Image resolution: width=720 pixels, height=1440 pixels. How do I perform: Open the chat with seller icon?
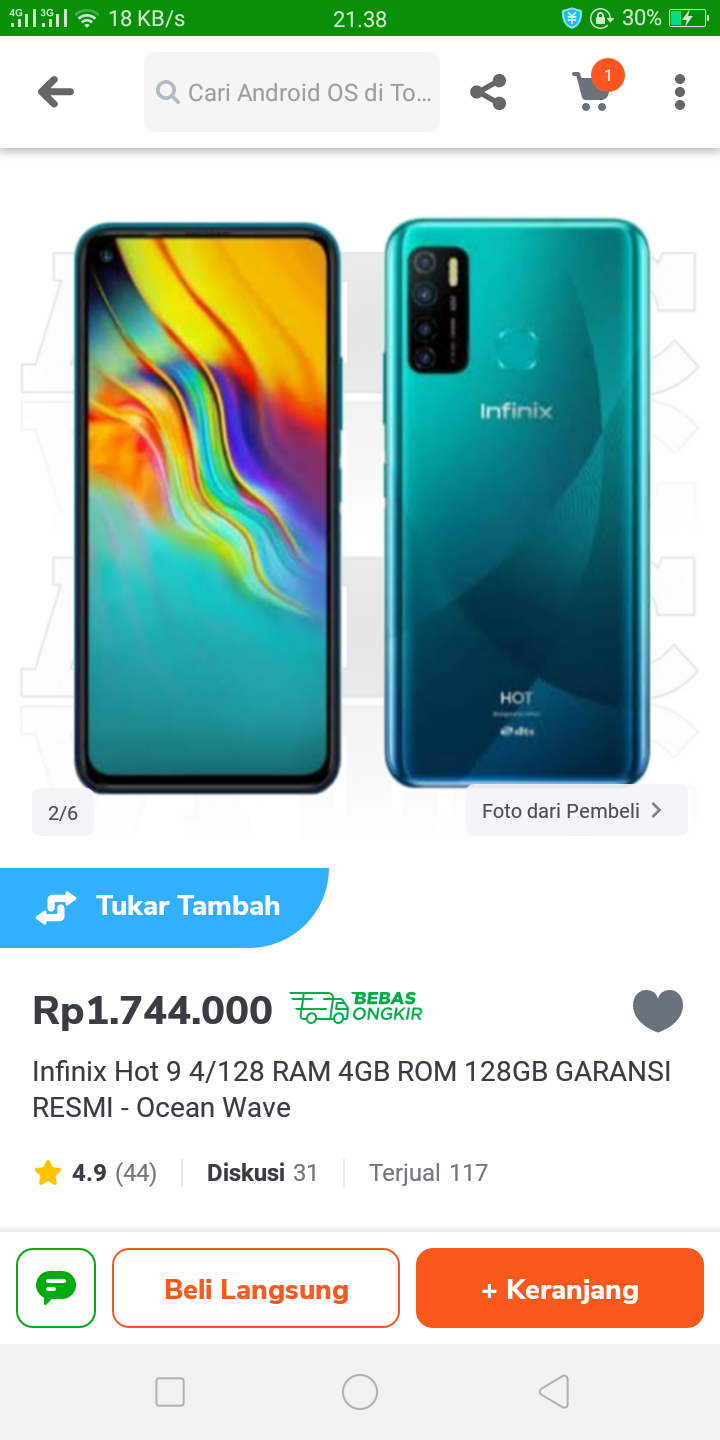tap(55, 1288)
